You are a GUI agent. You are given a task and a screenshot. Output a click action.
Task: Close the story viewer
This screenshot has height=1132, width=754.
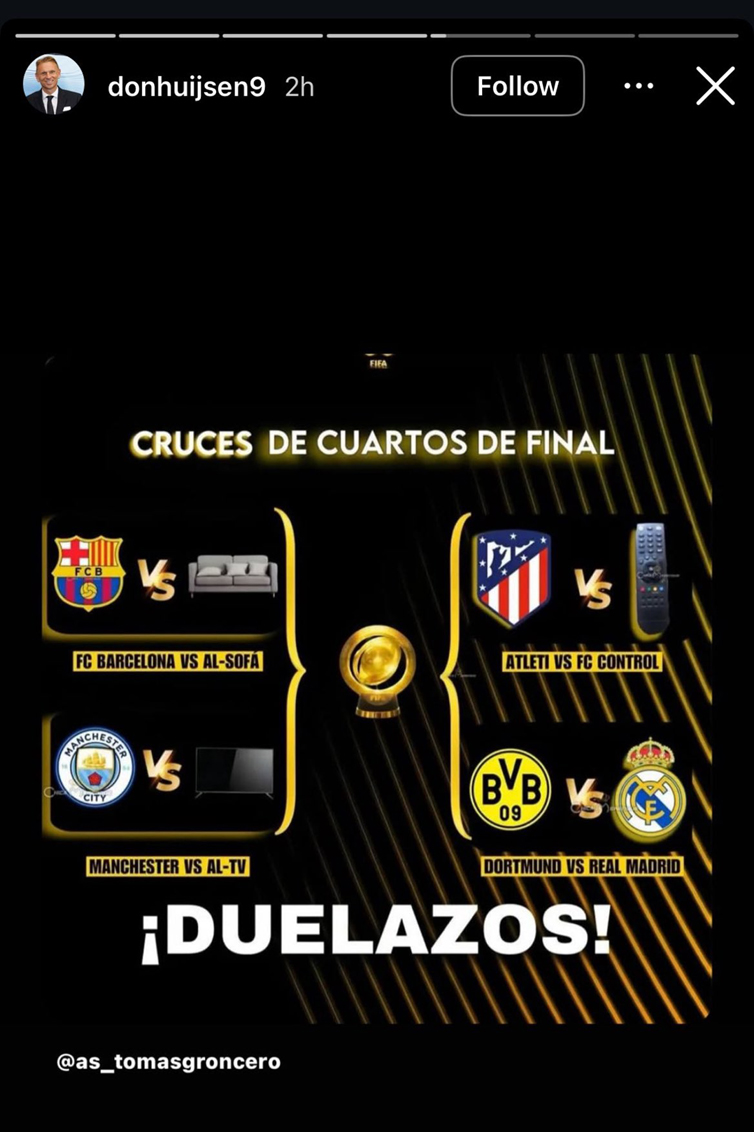(x=715, y=86)
